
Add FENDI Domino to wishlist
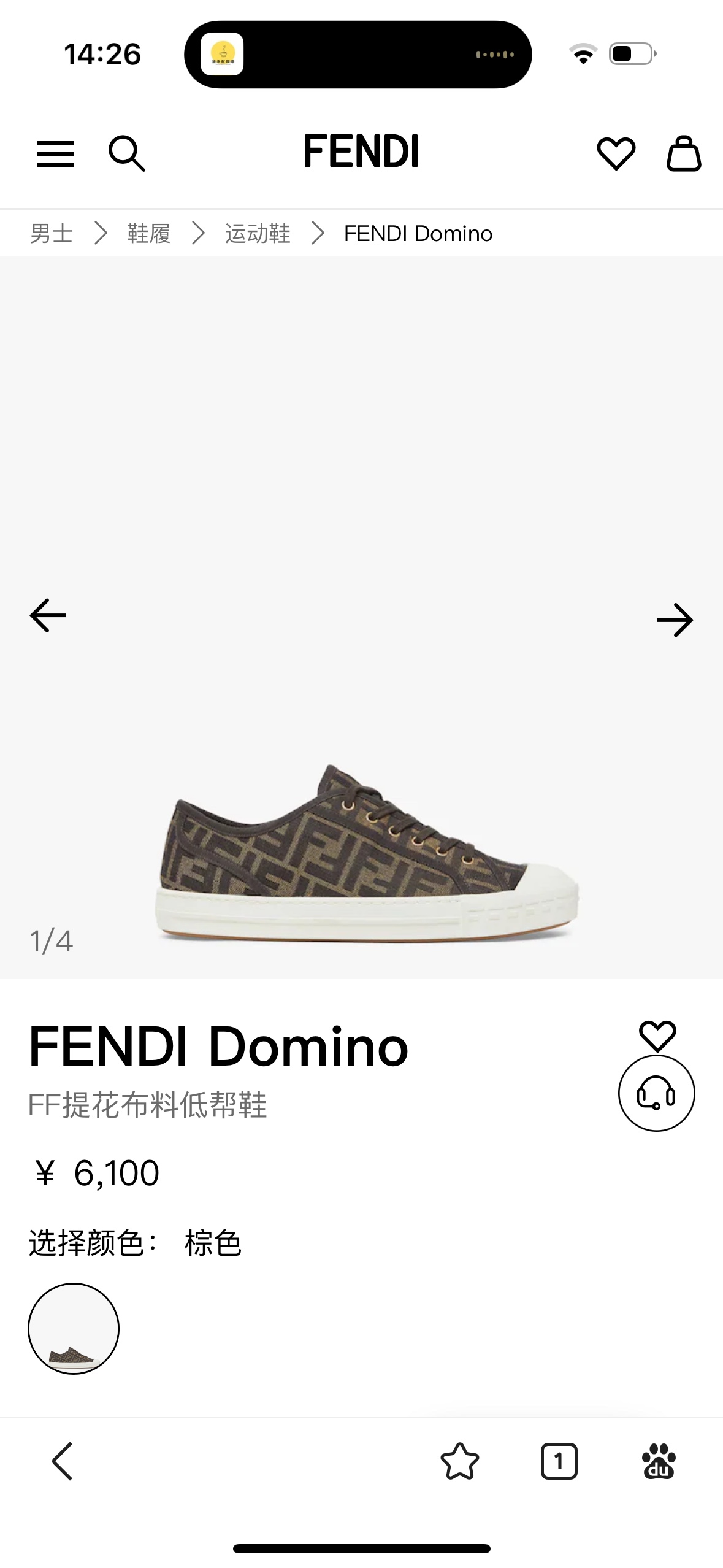[x=657, y=1036]
